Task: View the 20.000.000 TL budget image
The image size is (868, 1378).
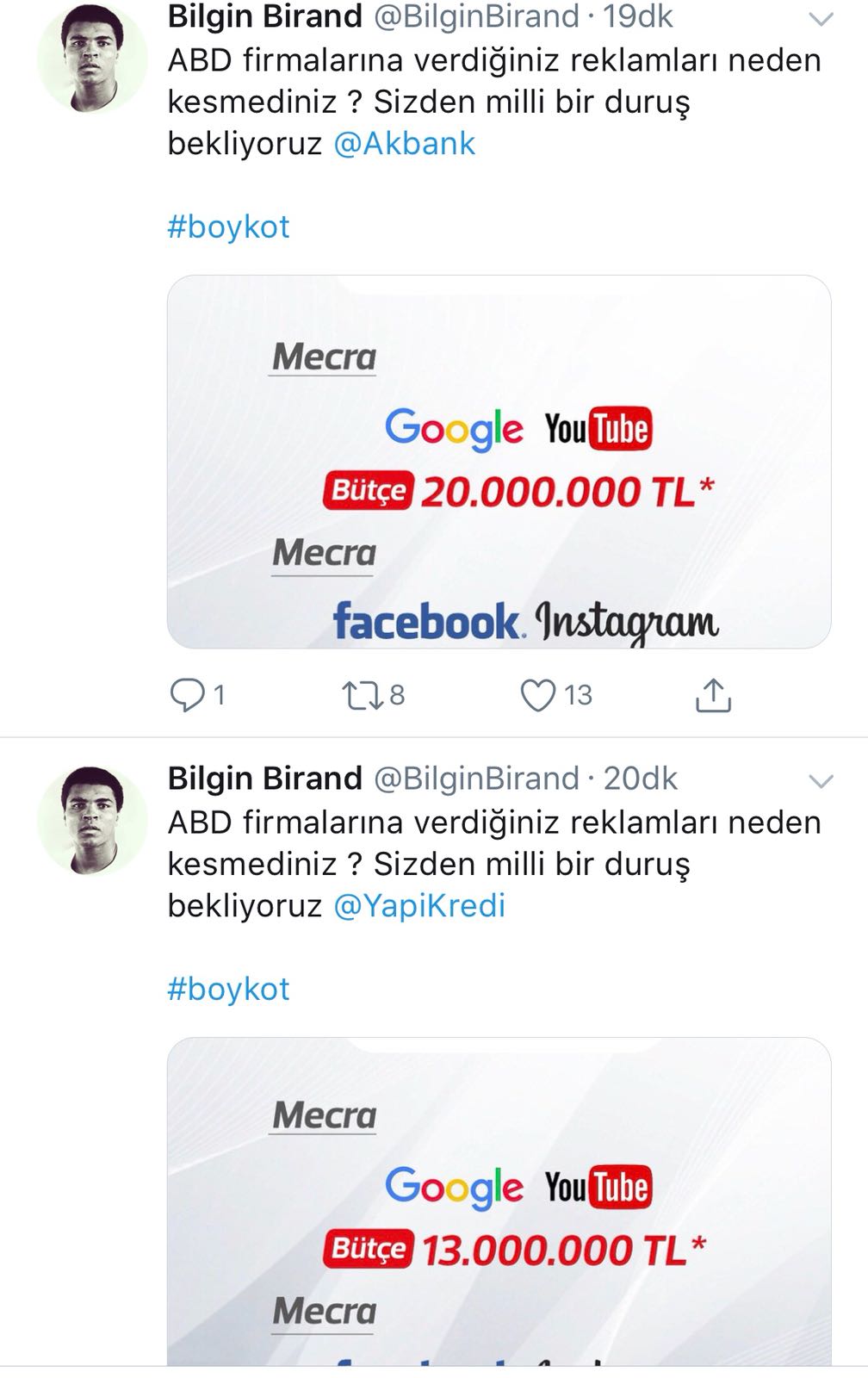Action: [499, 462]
